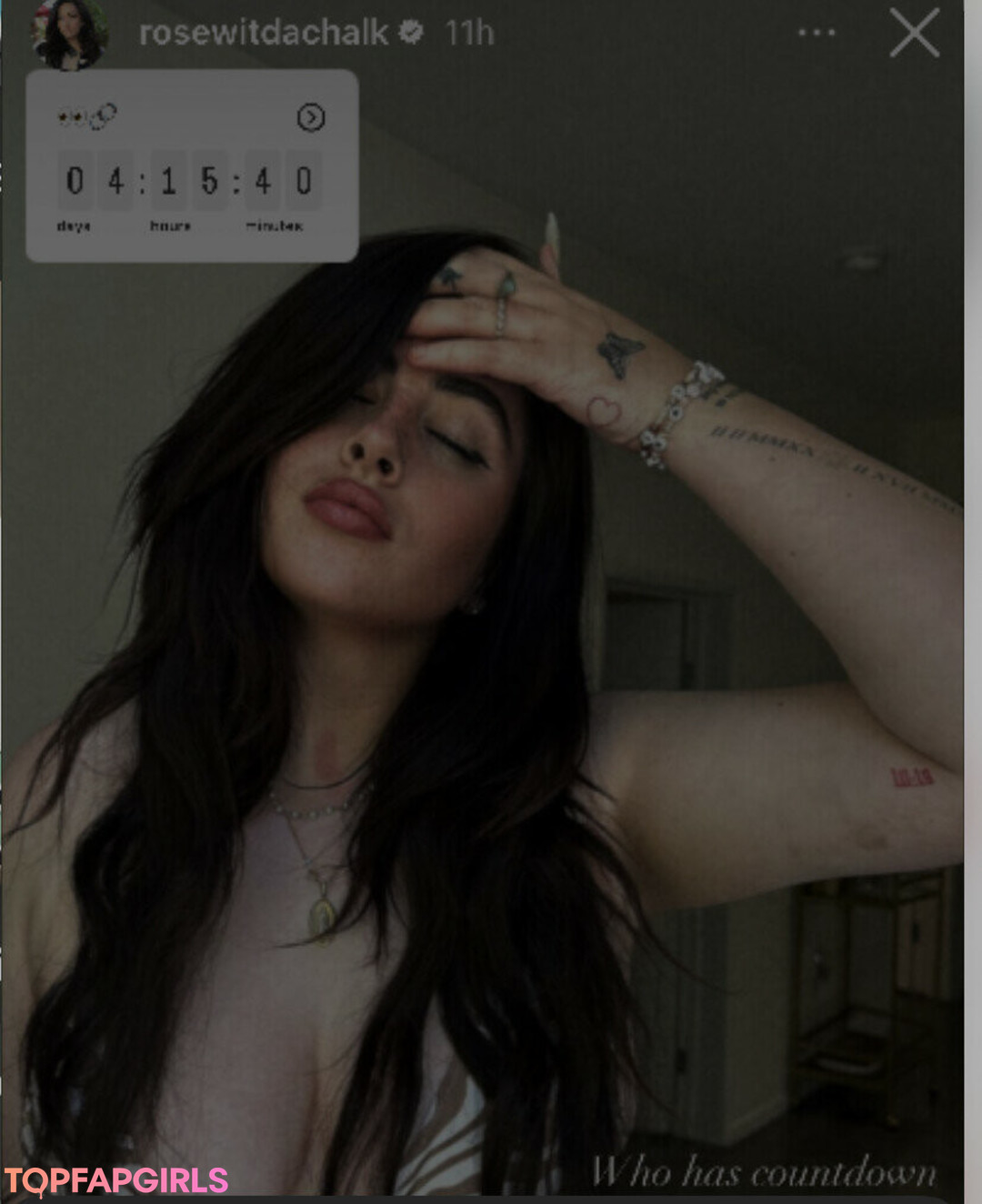
Task: Close the story viewer
Action: pyautogui.click(x=914, y=34)
